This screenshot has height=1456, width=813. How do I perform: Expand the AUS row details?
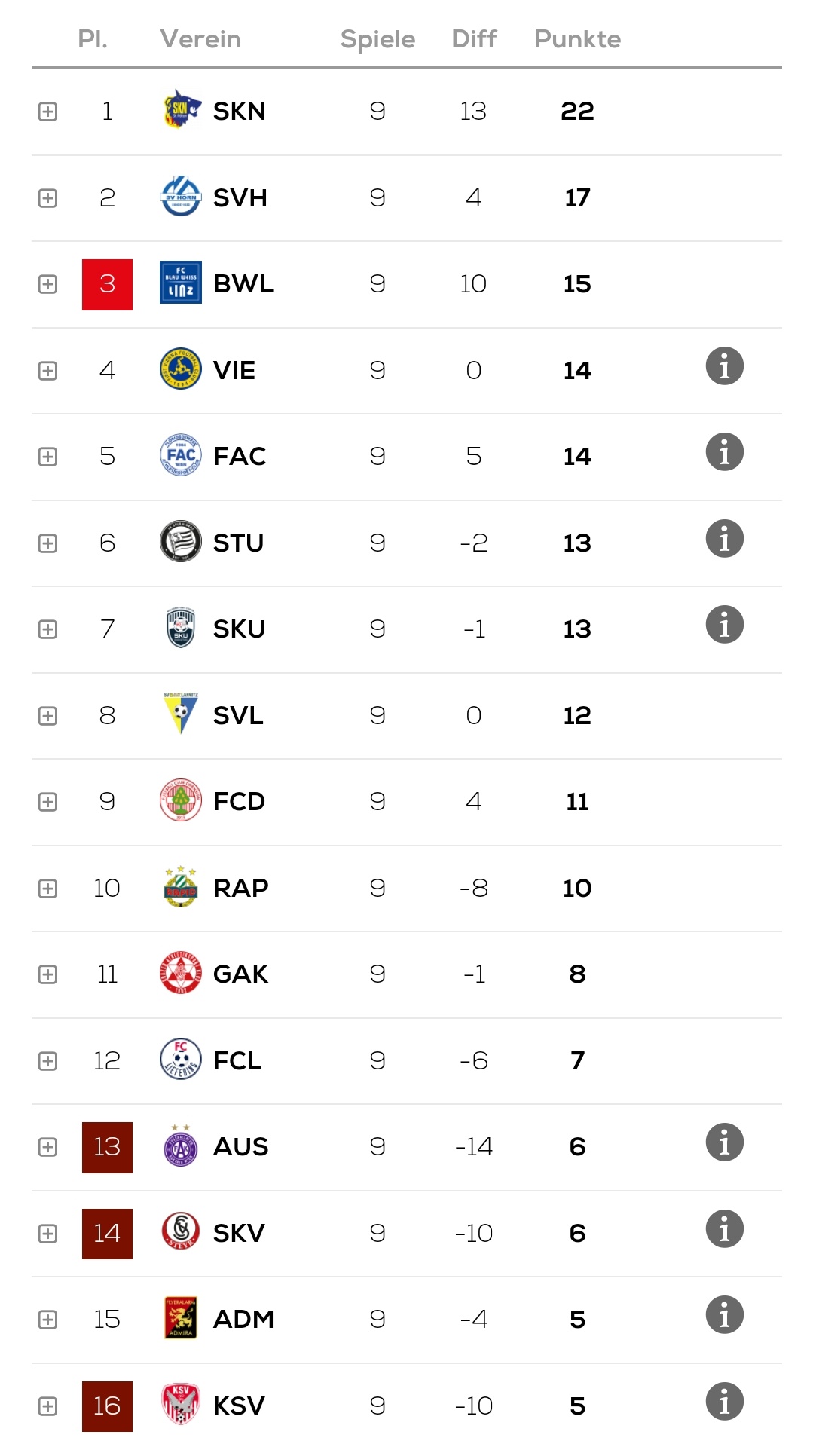tap(47, 1147)
